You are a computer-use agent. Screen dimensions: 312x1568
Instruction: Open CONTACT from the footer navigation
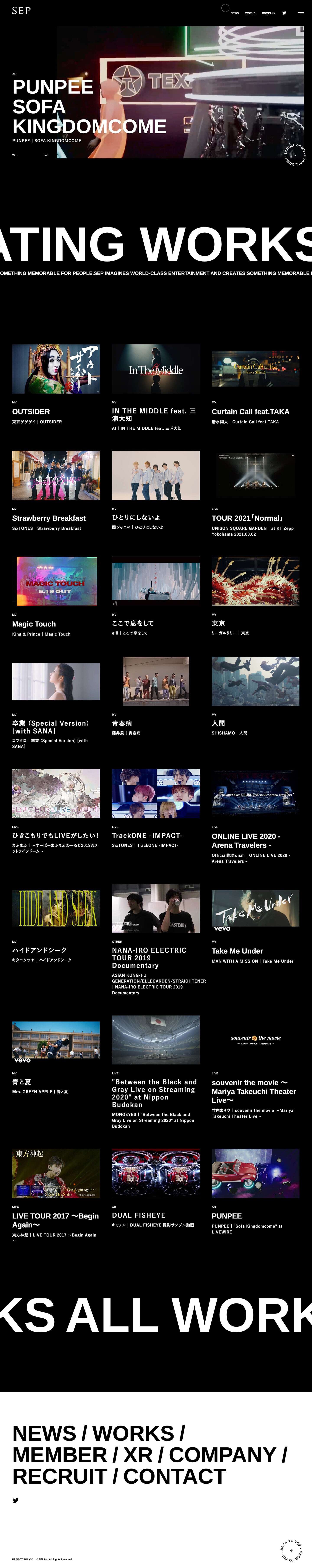tap(175, 1476)
